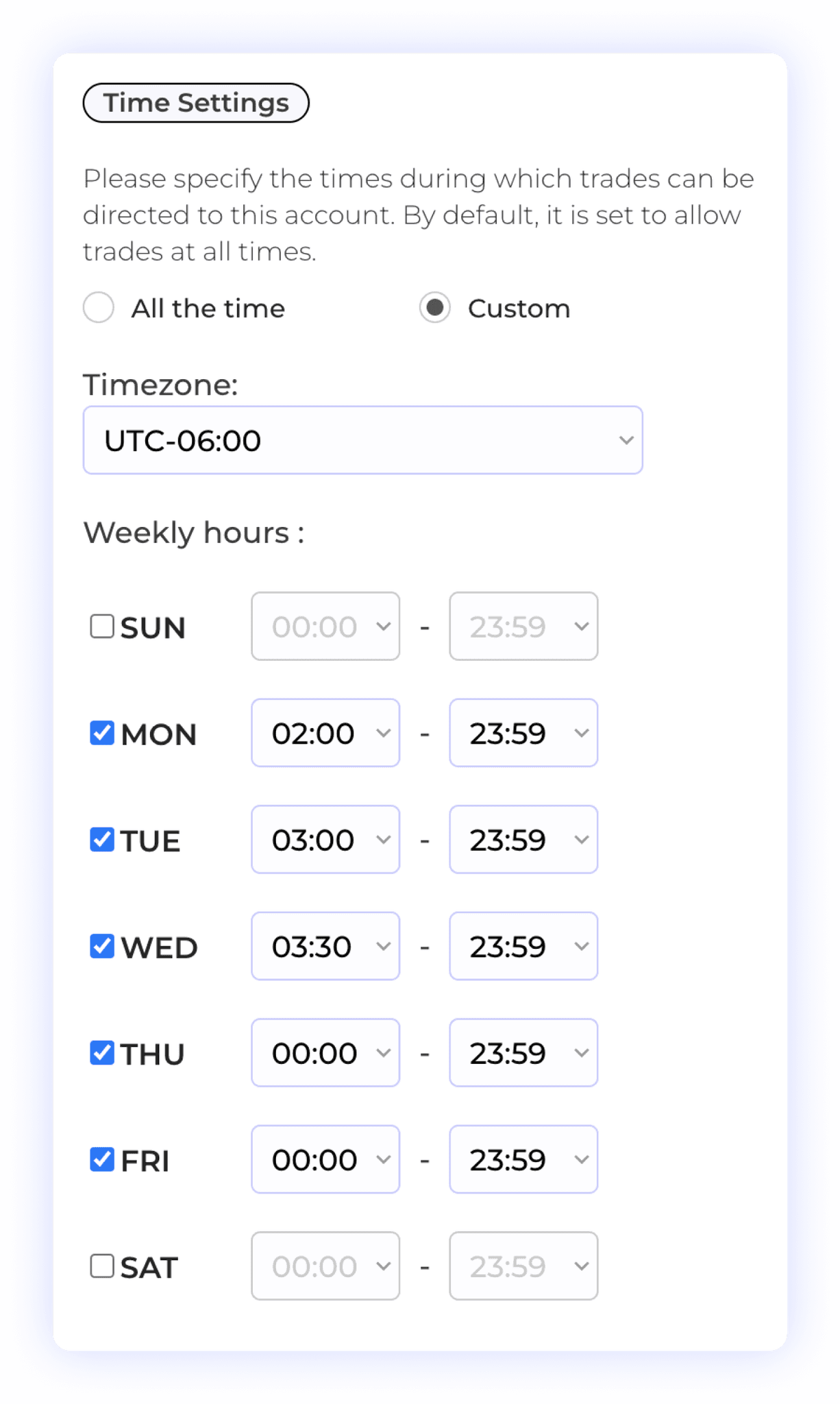Check the SUN checkbox

[101, 626]
